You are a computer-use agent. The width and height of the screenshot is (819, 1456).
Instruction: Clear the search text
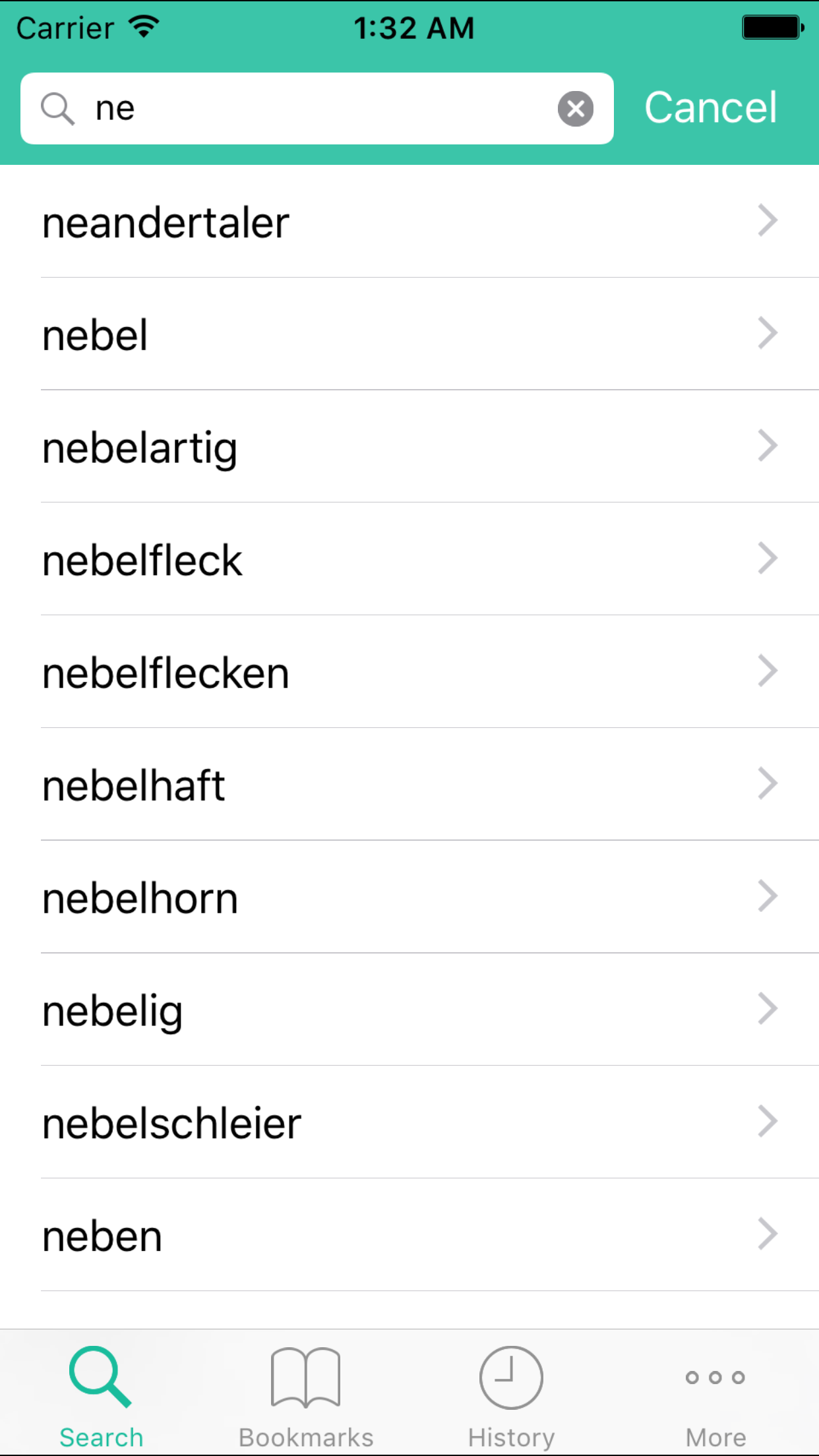pyautogui.click(x=576, y=109)
